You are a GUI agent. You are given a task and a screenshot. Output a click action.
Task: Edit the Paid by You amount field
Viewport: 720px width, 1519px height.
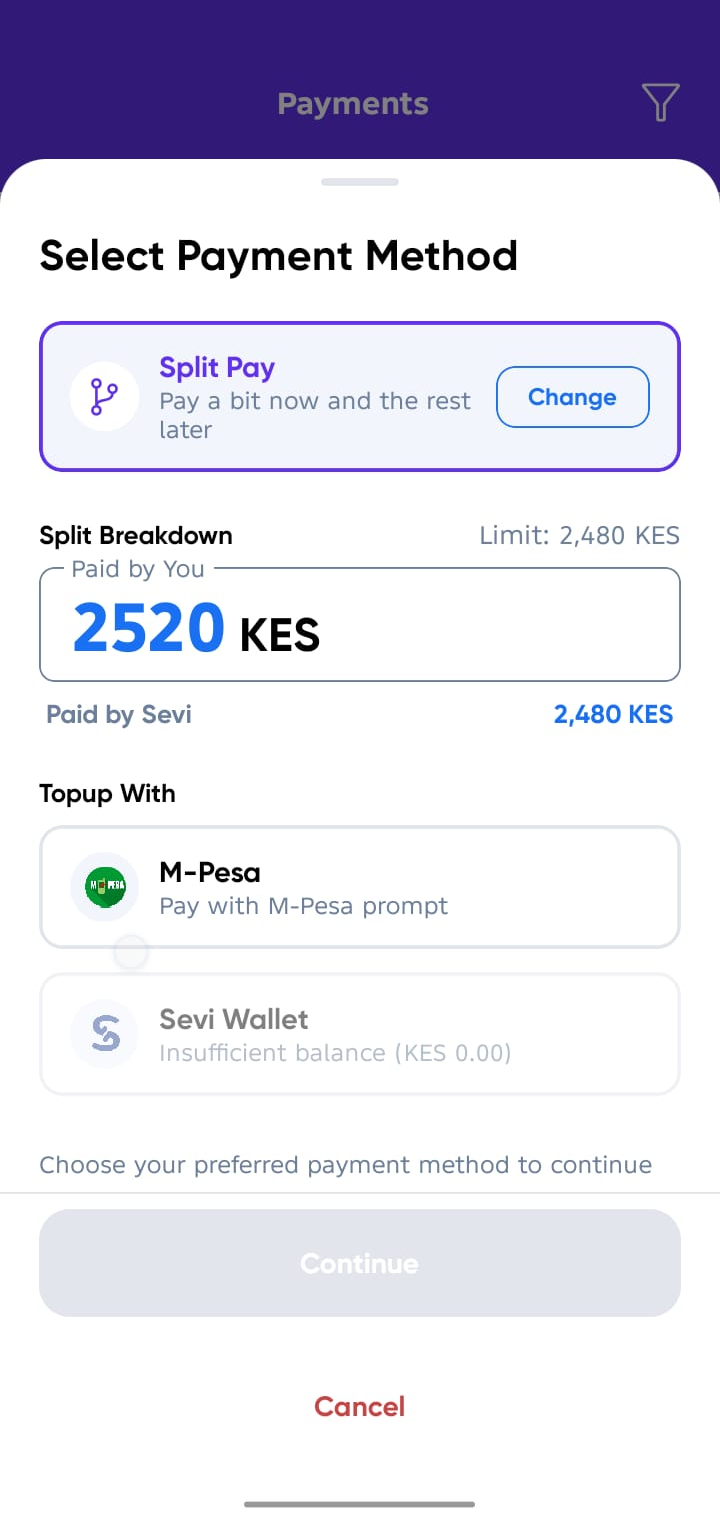point(360,624)
